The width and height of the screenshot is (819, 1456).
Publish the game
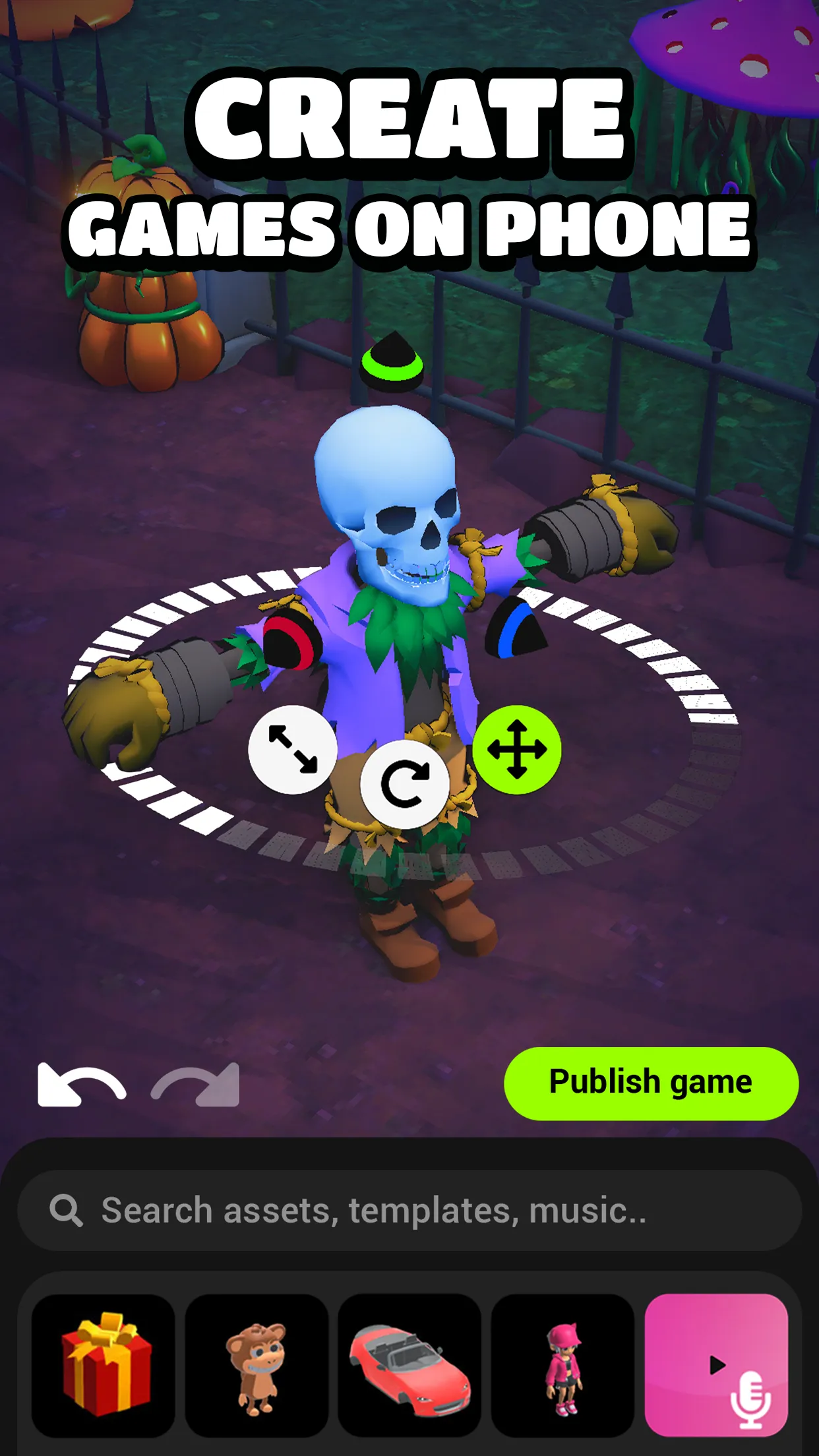[x=651, y=1083]
